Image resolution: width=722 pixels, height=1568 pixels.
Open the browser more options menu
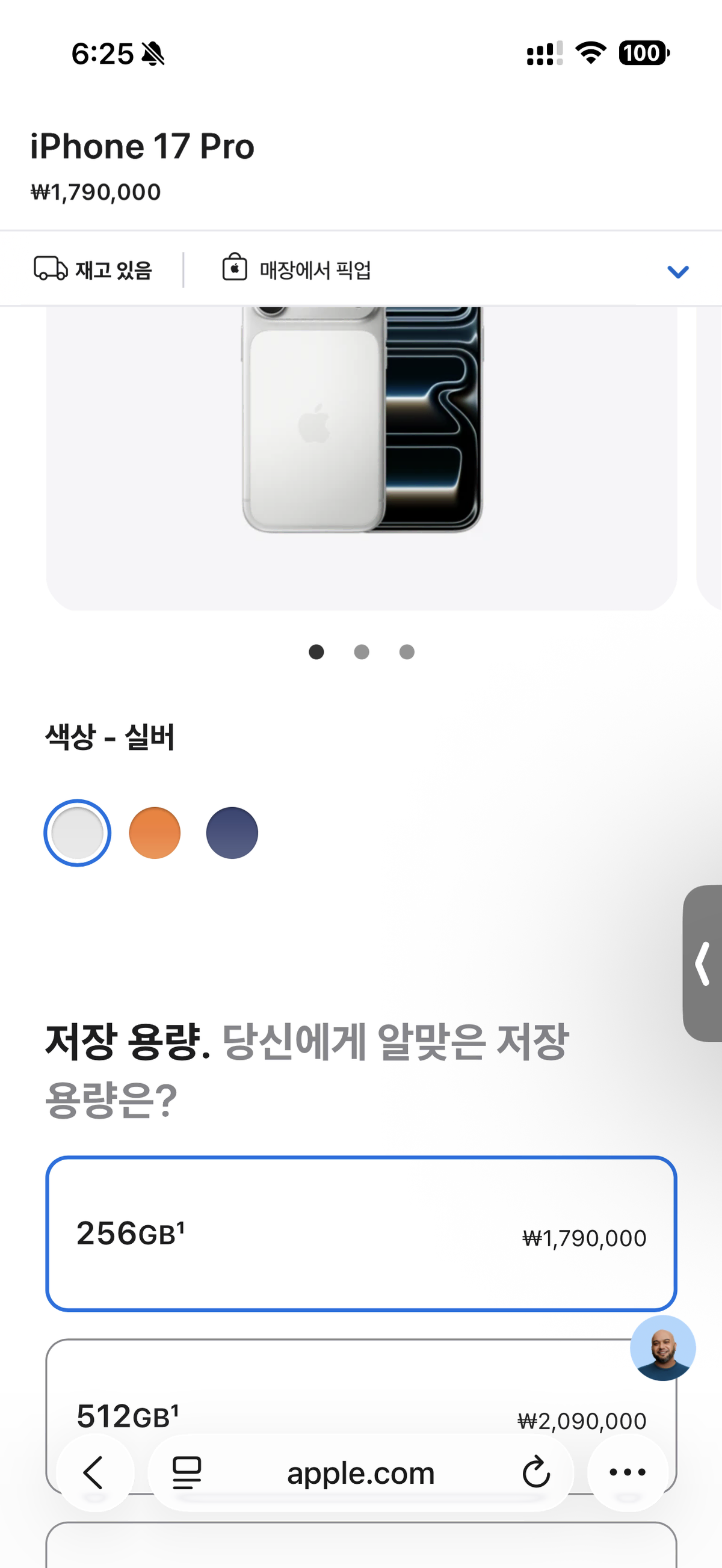pos(628,1473)
